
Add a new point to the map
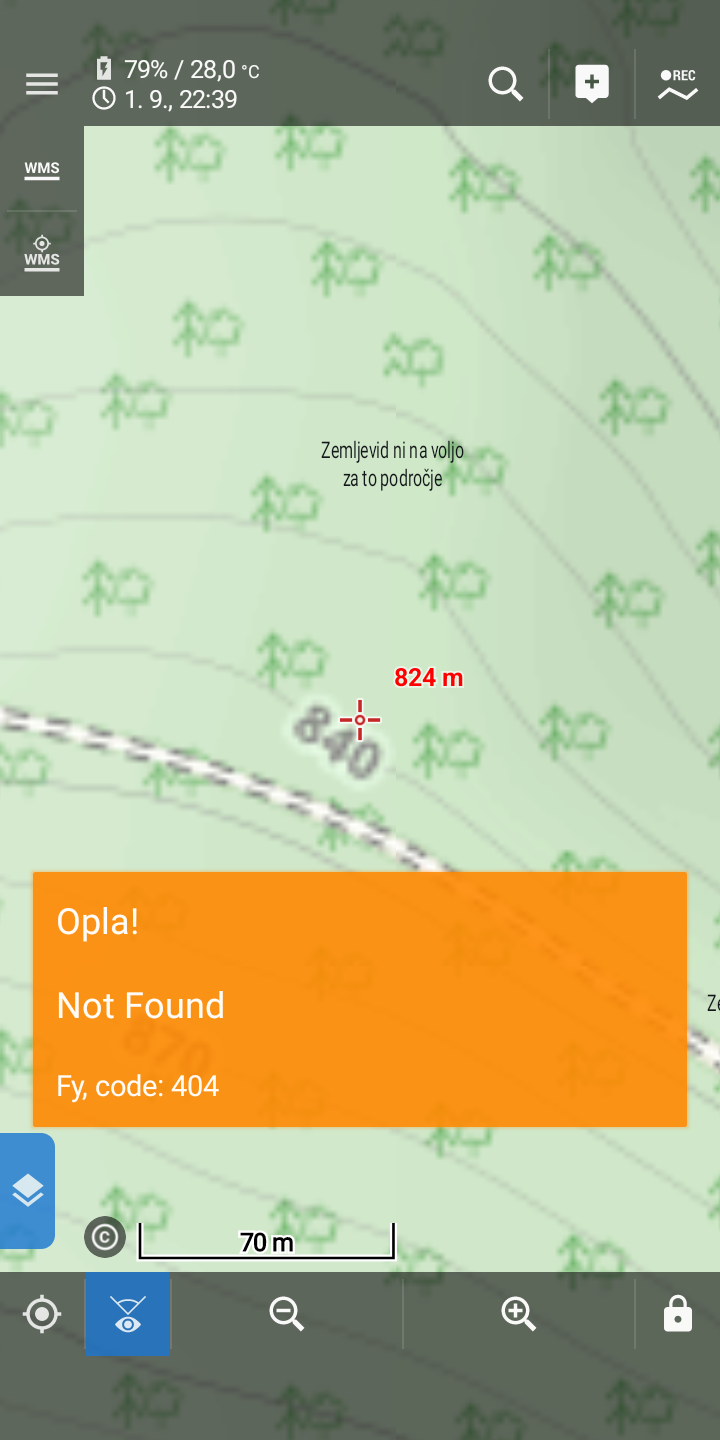pyautogui.click(x=592, y=85)
